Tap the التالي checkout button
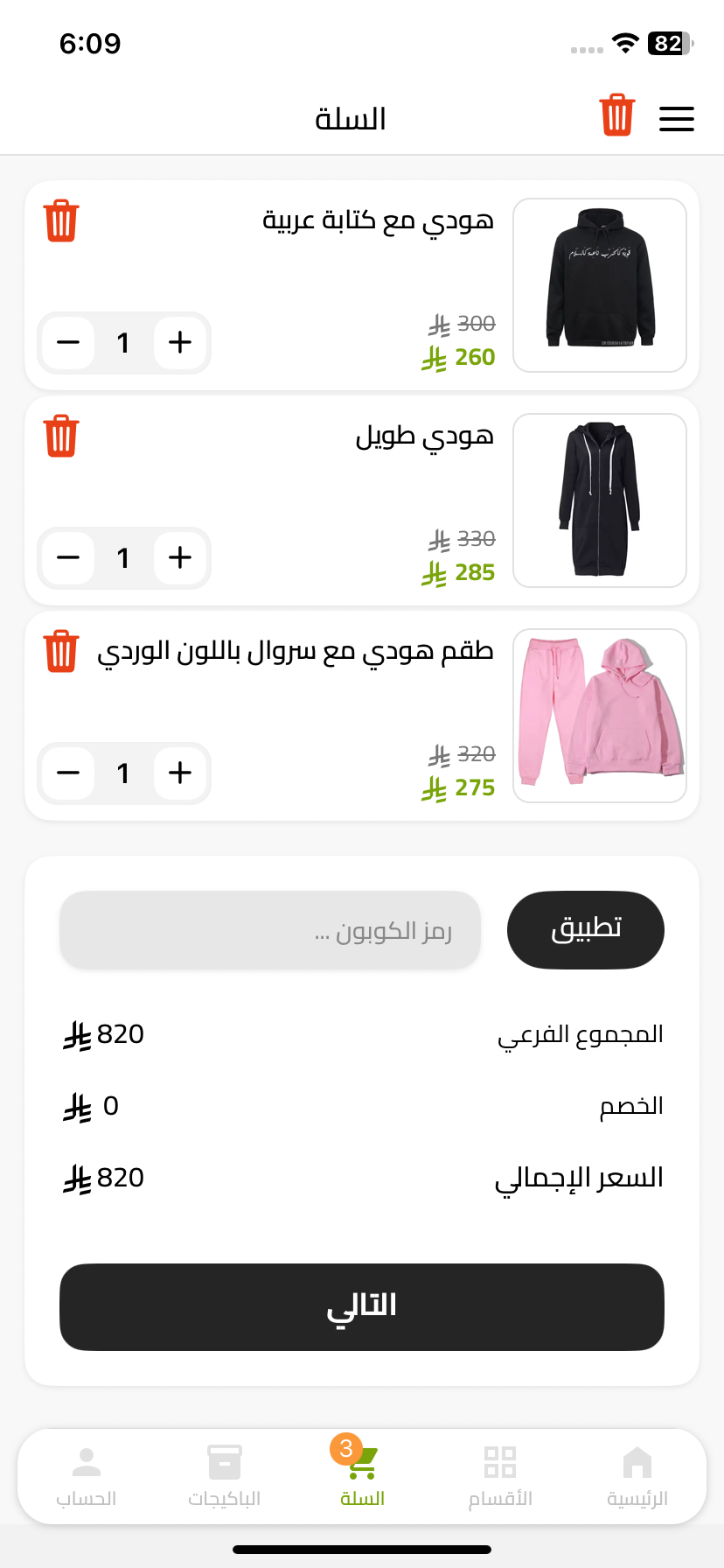Image resolution: width=724 pixels, height=1568 pixels. [x=362, y=1306]
